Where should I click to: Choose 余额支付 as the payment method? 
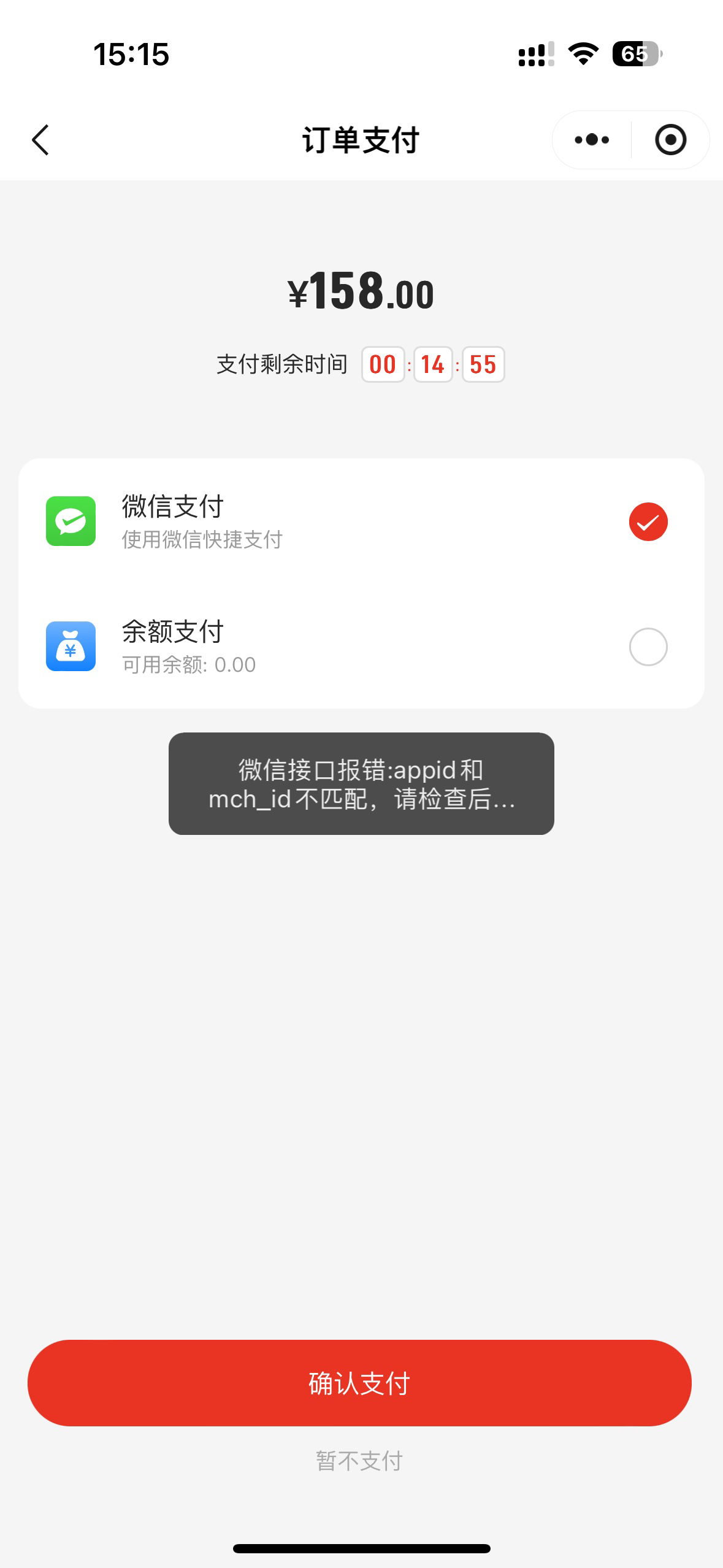361,647
